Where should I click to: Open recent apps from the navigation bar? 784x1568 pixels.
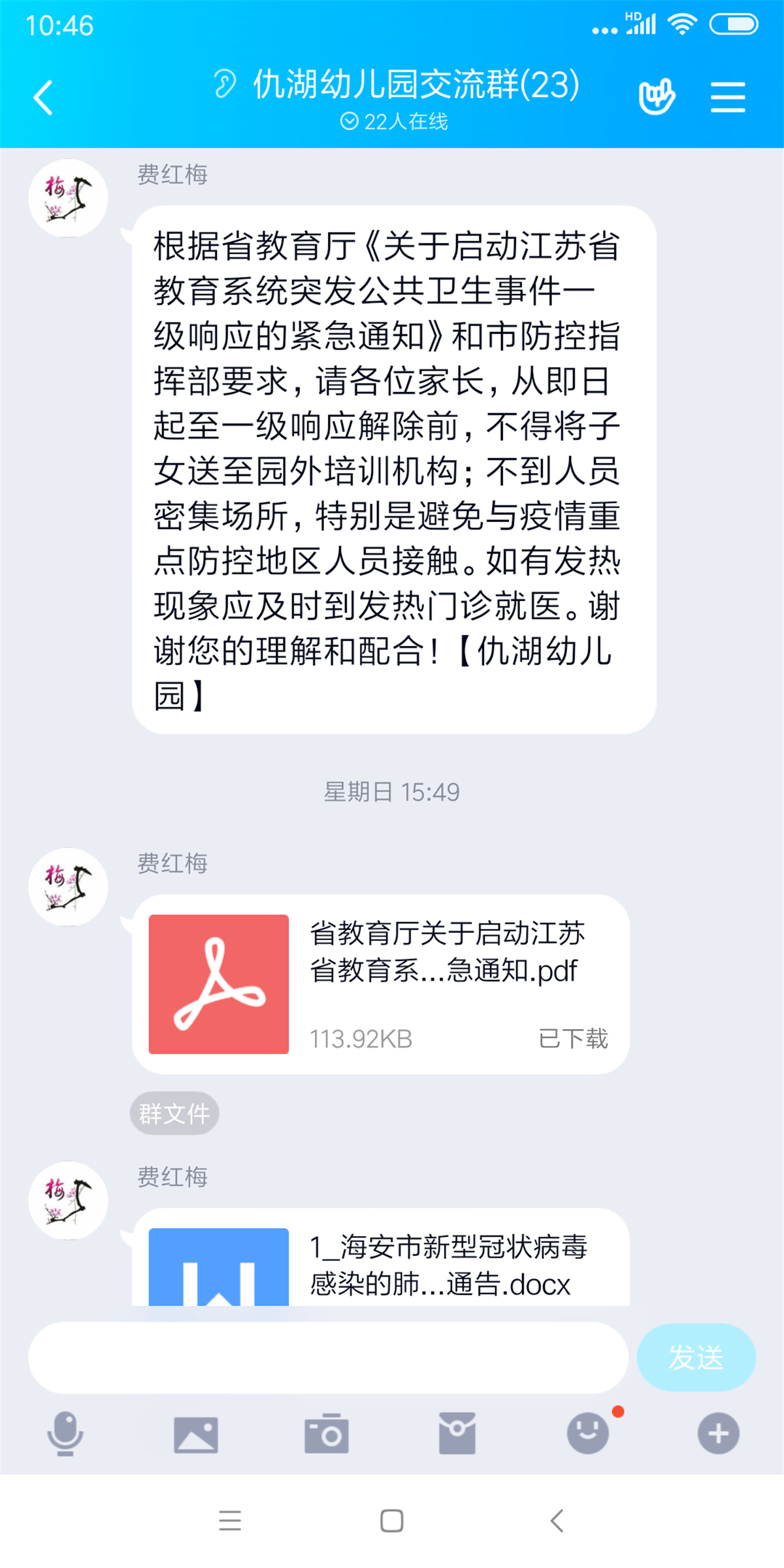(x=230, y=1521)
